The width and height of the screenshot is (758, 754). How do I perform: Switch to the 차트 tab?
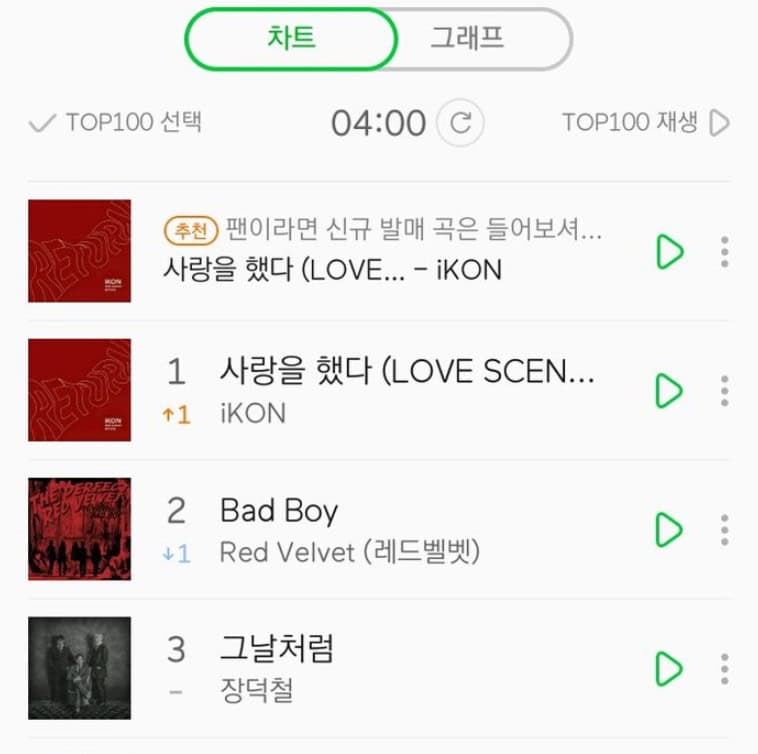tap(291, 40)
